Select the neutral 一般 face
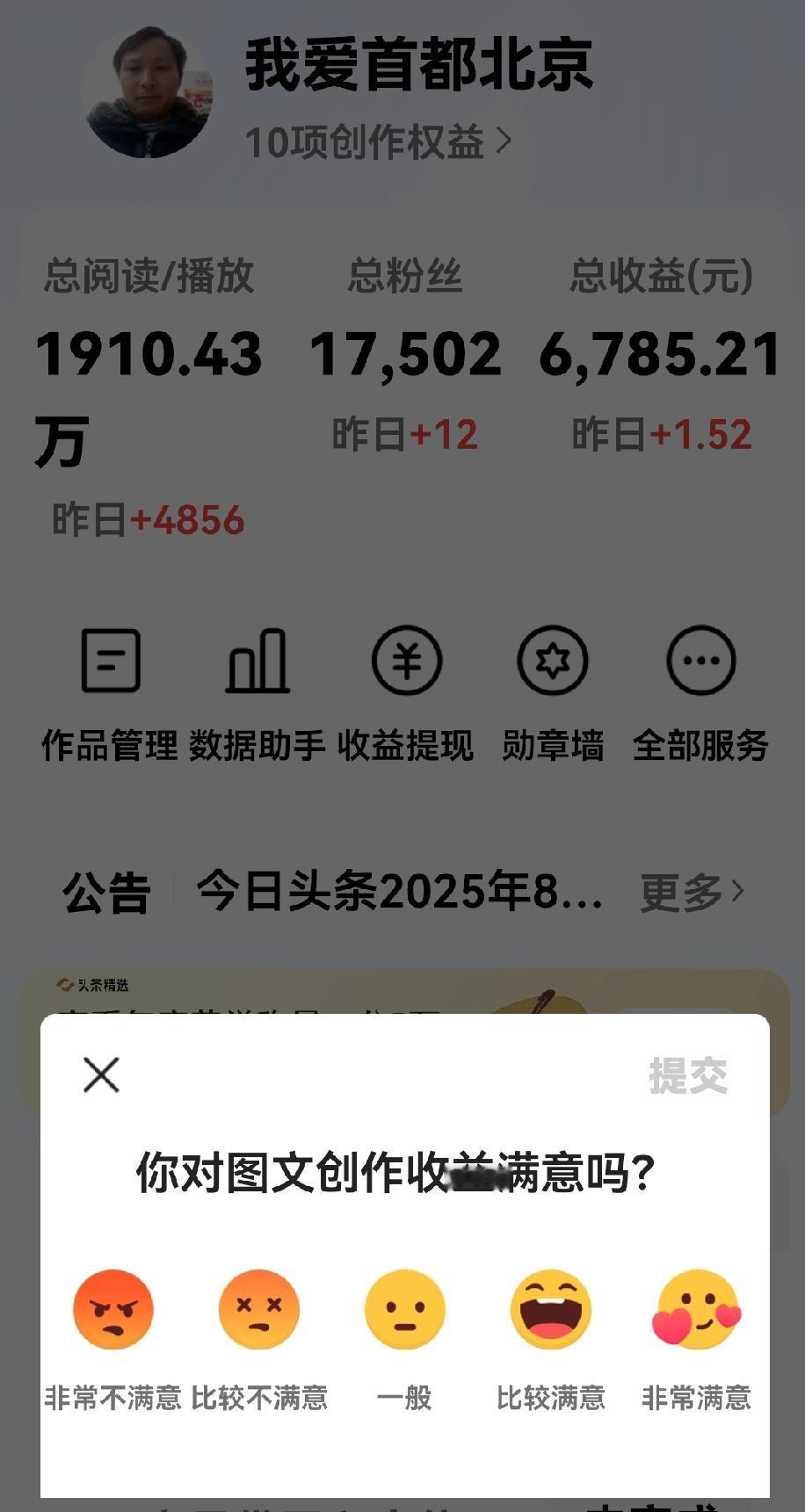Image resolution: width=805 pixels, height=1512 pixels. (404, 1309)
